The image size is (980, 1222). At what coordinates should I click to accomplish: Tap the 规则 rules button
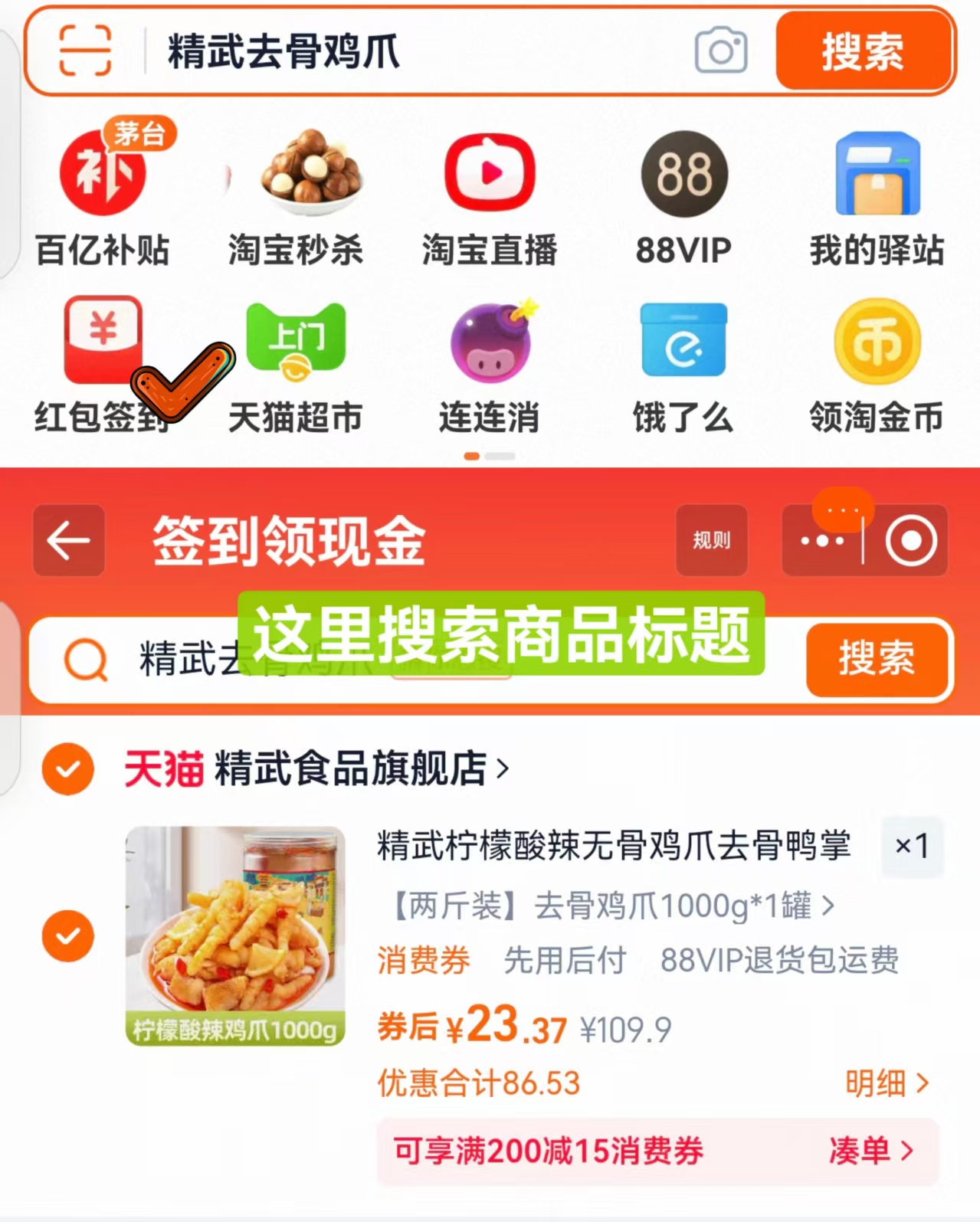pos(710,539)
